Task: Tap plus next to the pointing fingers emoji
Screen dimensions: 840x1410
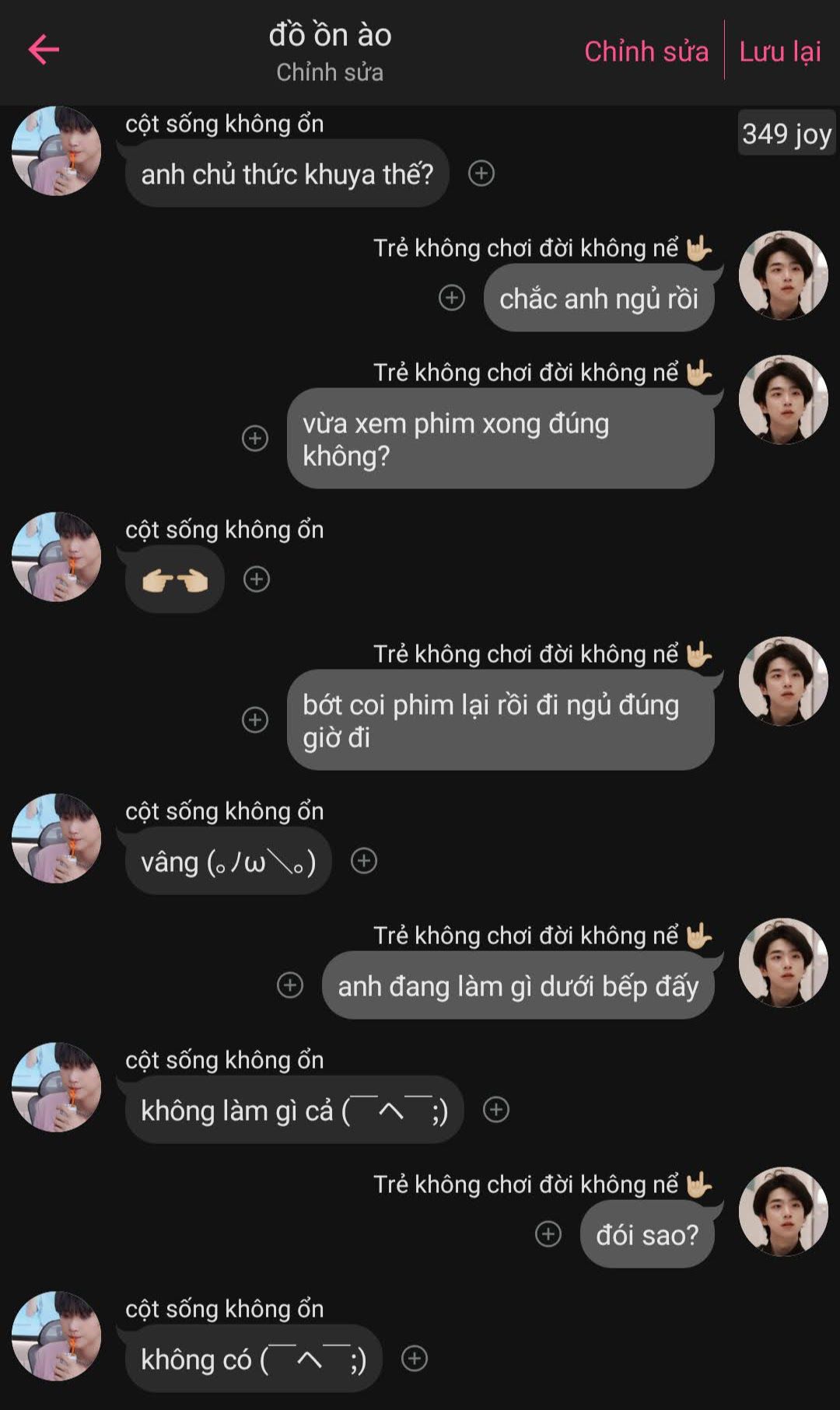Action: pos(257,579)
